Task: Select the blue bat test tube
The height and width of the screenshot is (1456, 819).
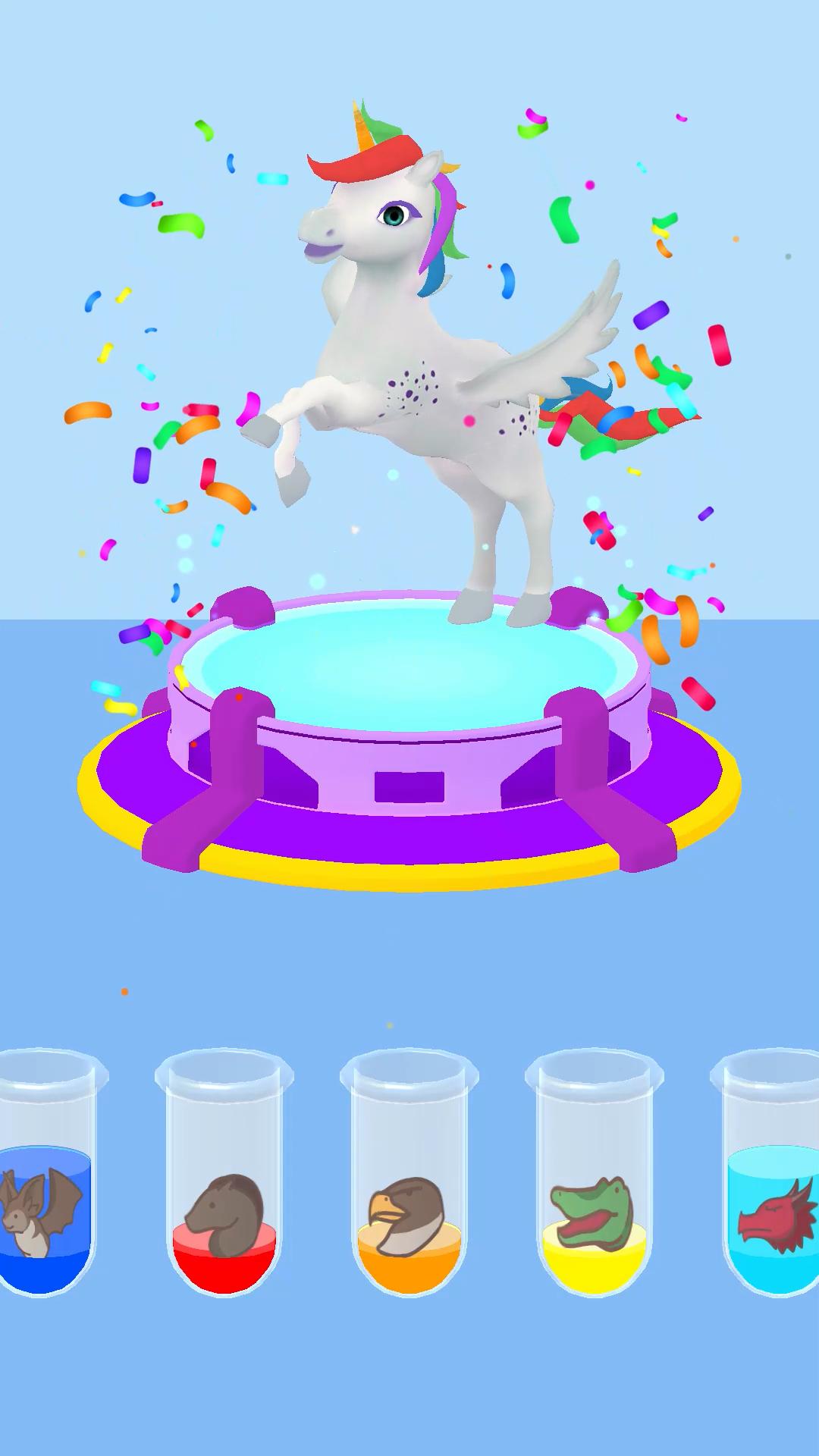Action: [x=44, y=1183]
